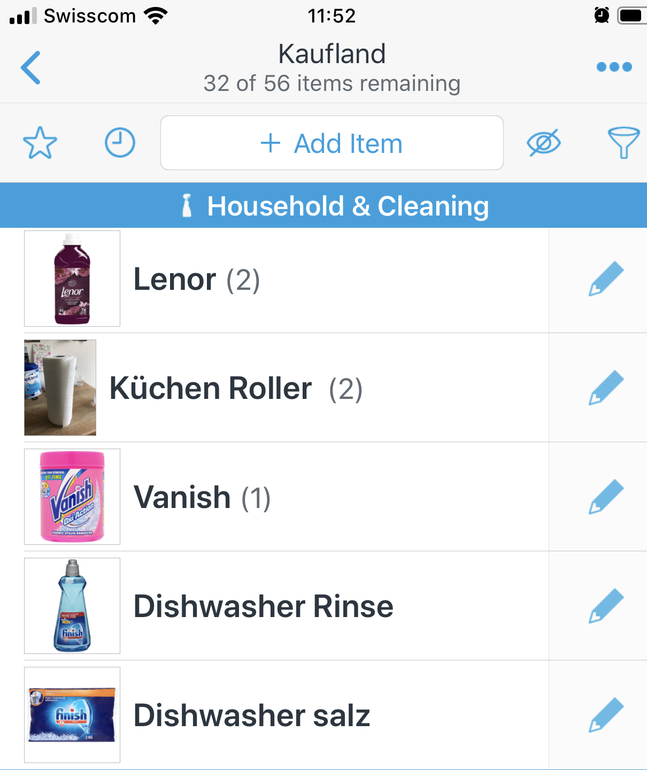Edit the Küchen Roller item
Image resolution: width=647 pixels, height=770 pixels.
(x=606, y=388)
